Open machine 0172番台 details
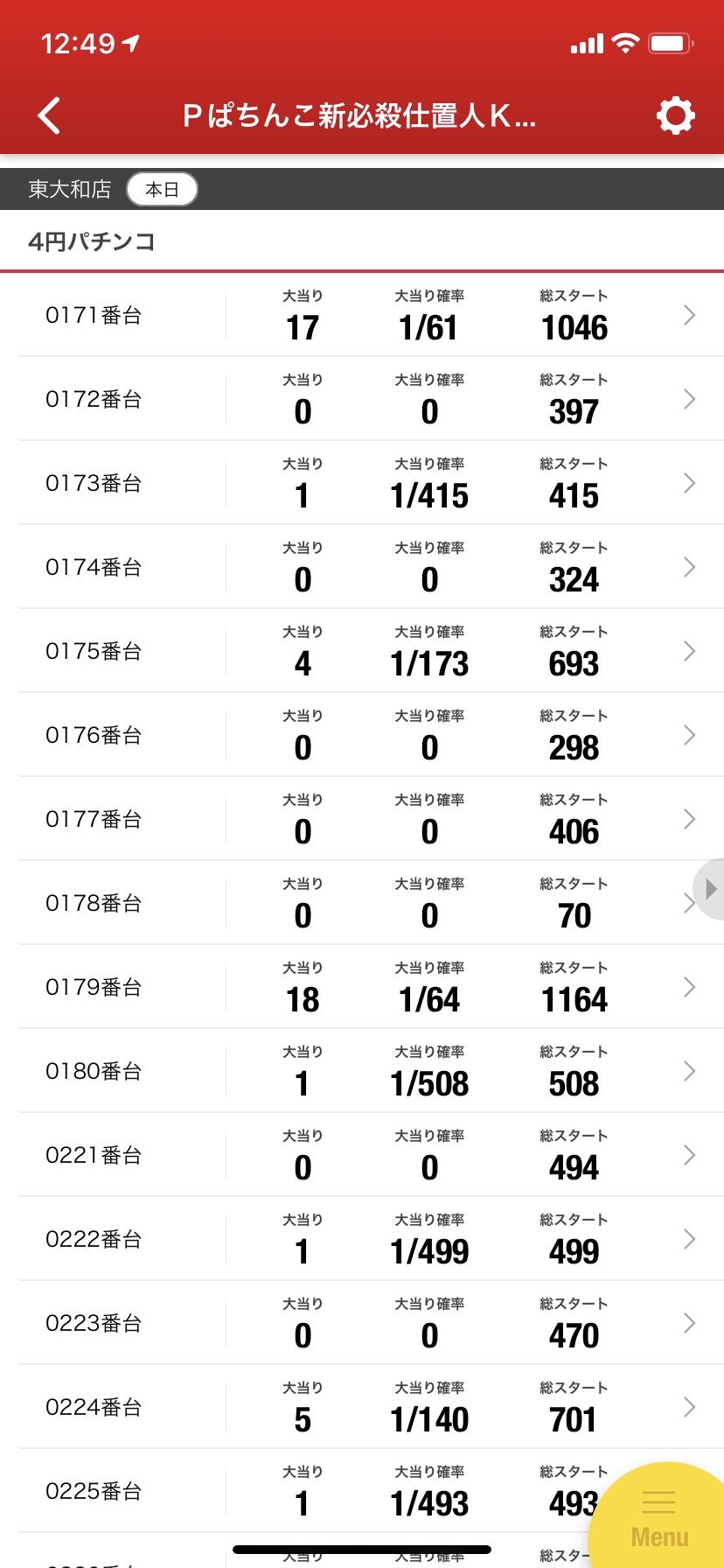 362,399
